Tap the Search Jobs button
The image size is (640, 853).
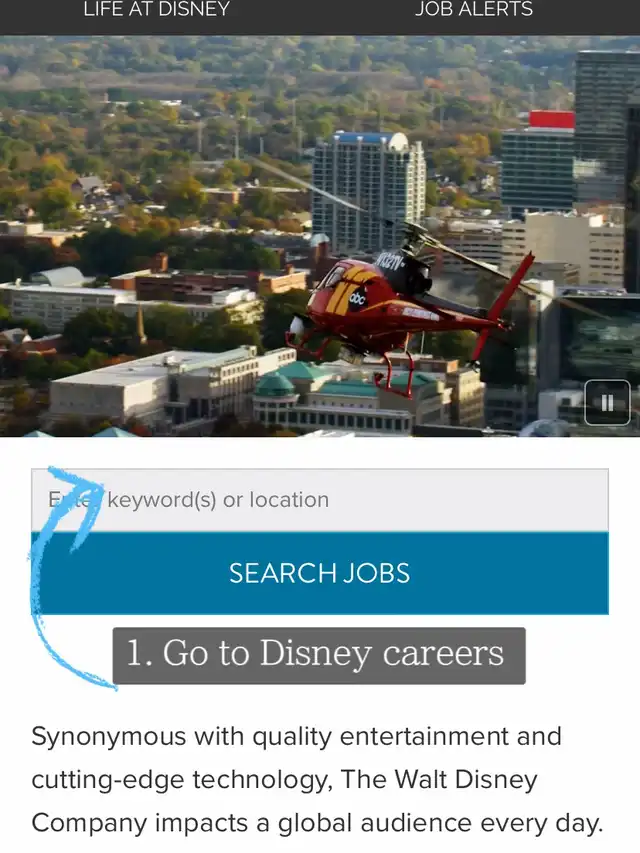tap(320, 573)
